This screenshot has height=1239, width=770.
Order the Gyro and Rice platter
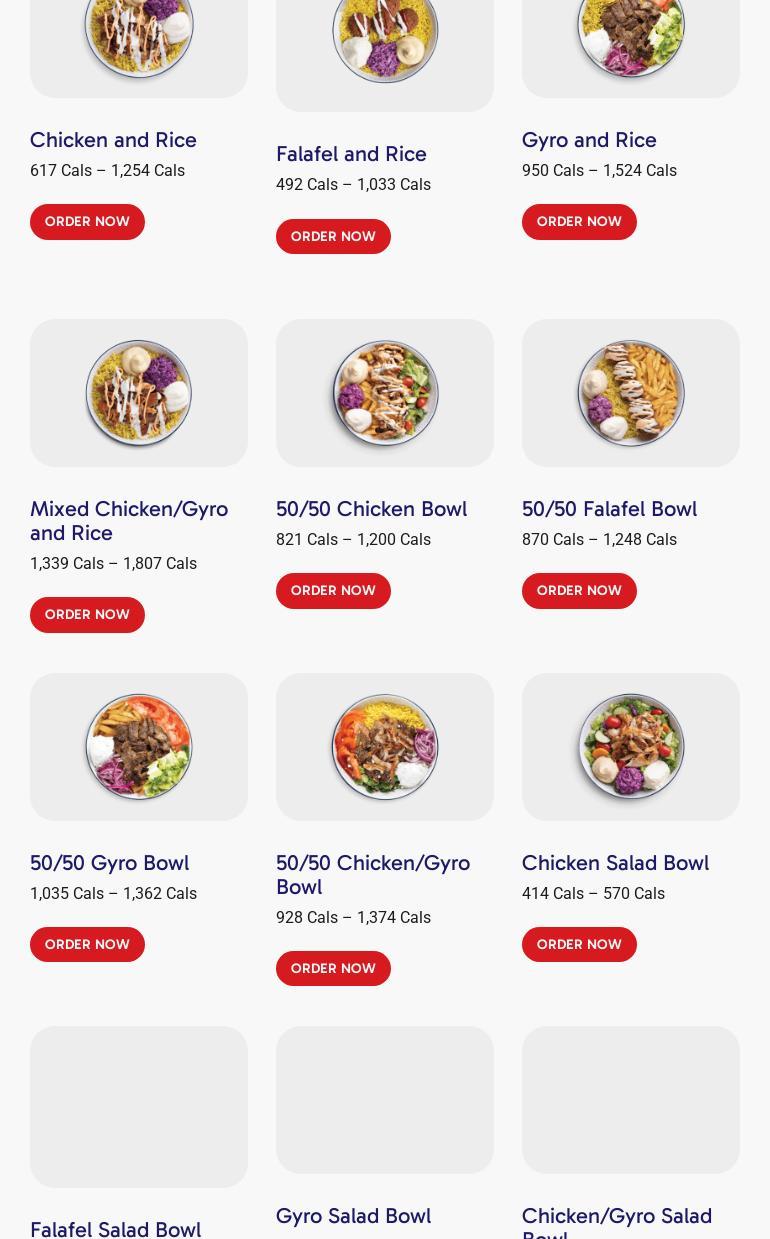coord(579,222)
